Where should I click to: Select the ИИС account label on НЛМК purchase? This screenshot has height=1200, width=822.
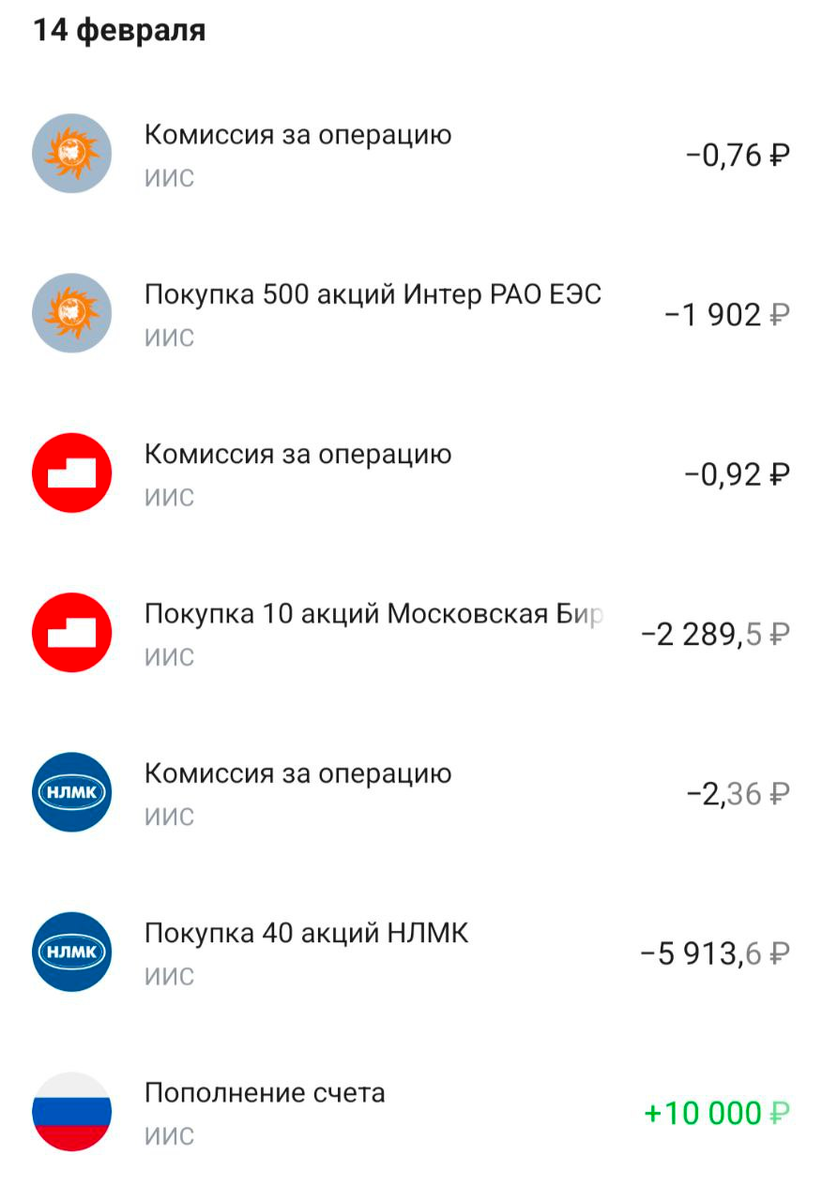[x=166, y=975]
